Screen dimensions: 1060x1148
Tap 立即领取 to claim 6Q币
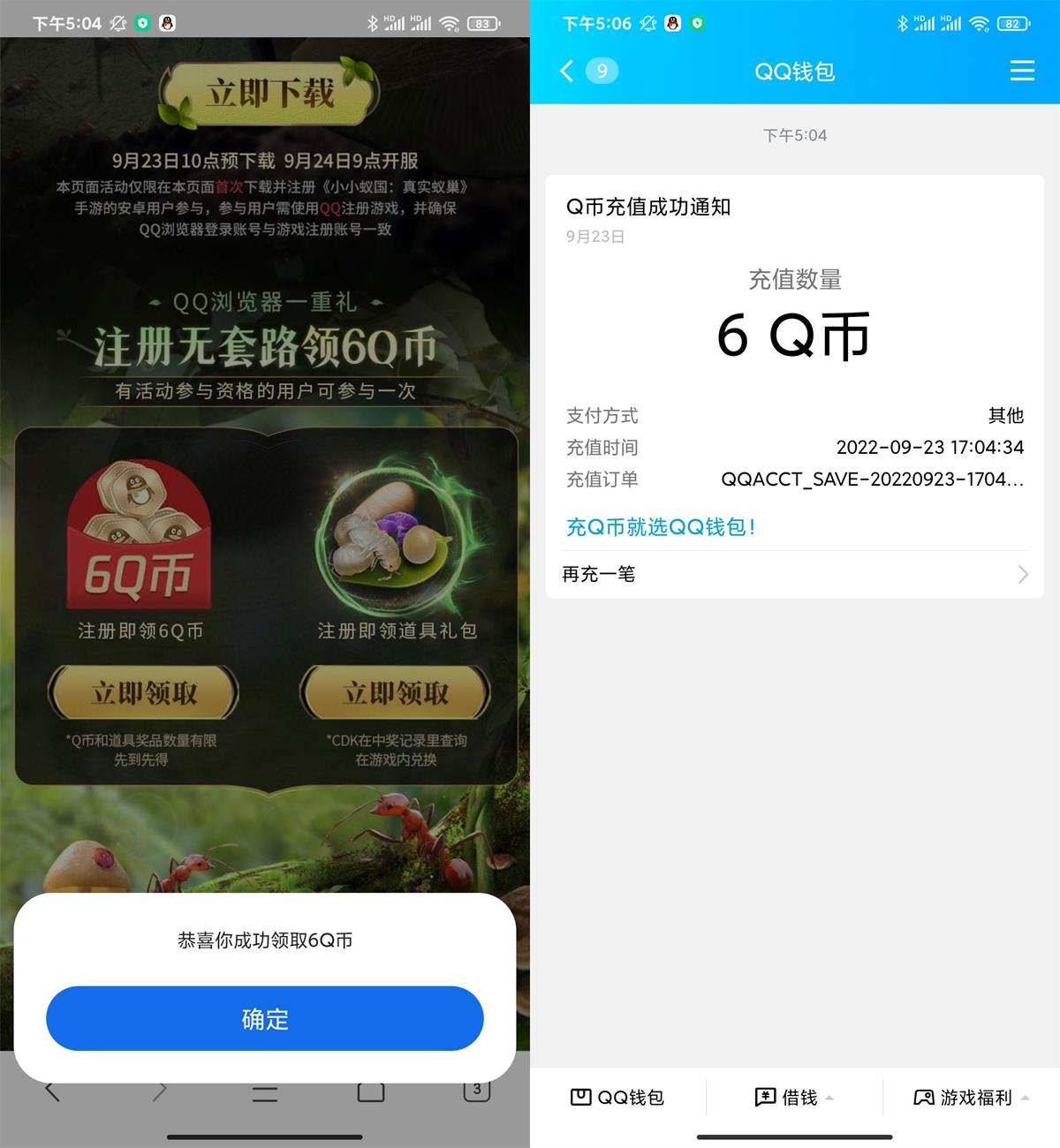point(145,692)
